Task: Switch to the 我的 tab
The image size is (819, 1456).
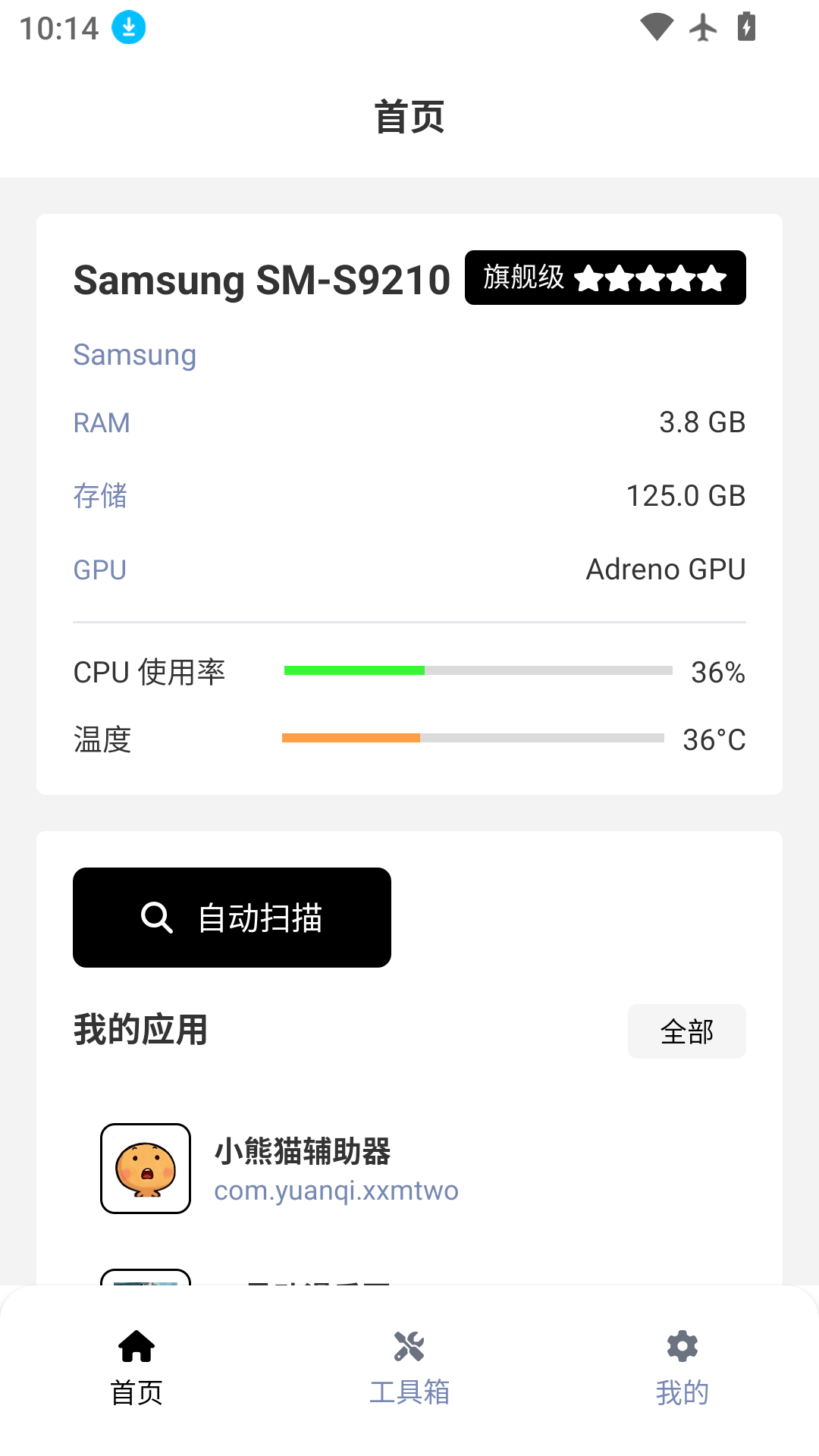Action: tap(682, 1392)
